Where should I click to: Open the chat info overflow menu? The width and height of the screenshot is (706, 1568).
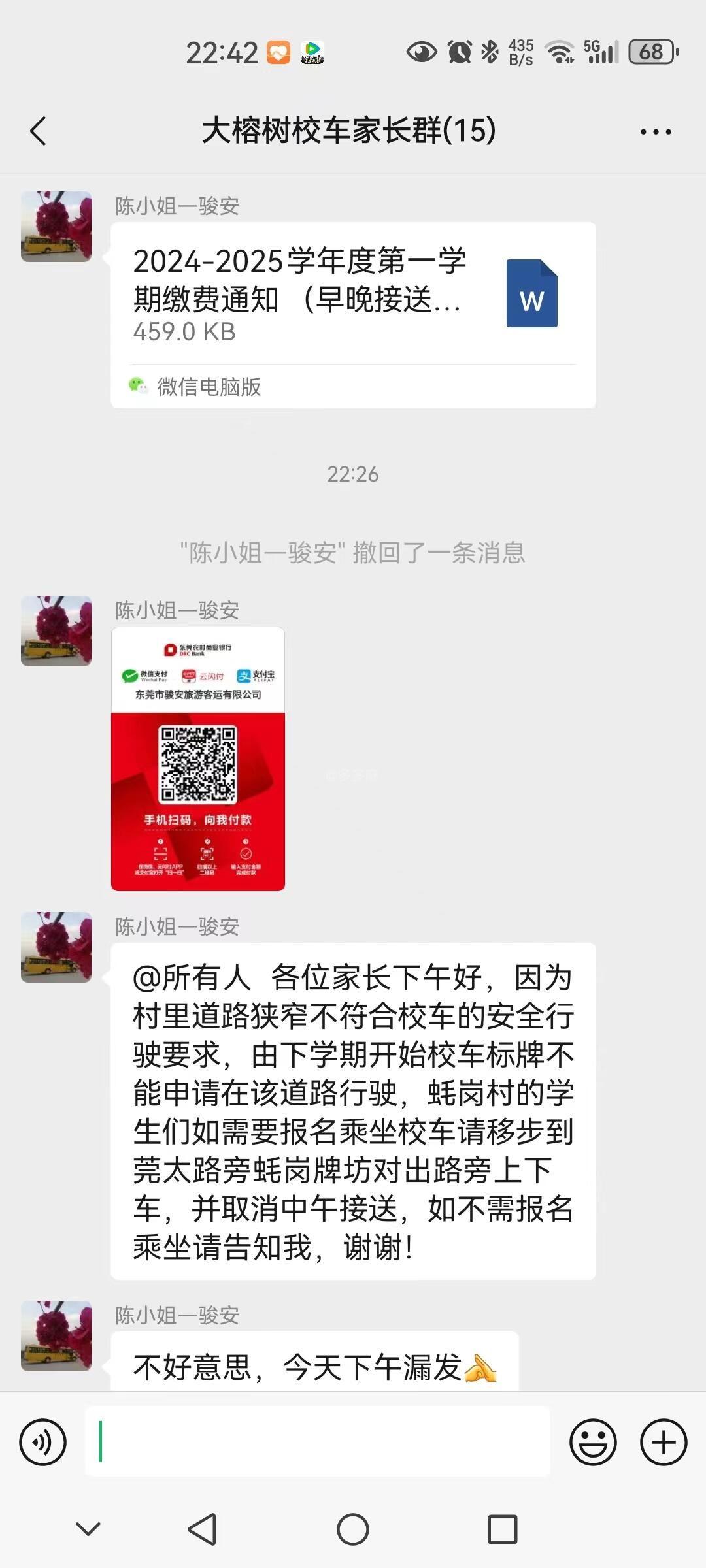[x=655, y=131]
